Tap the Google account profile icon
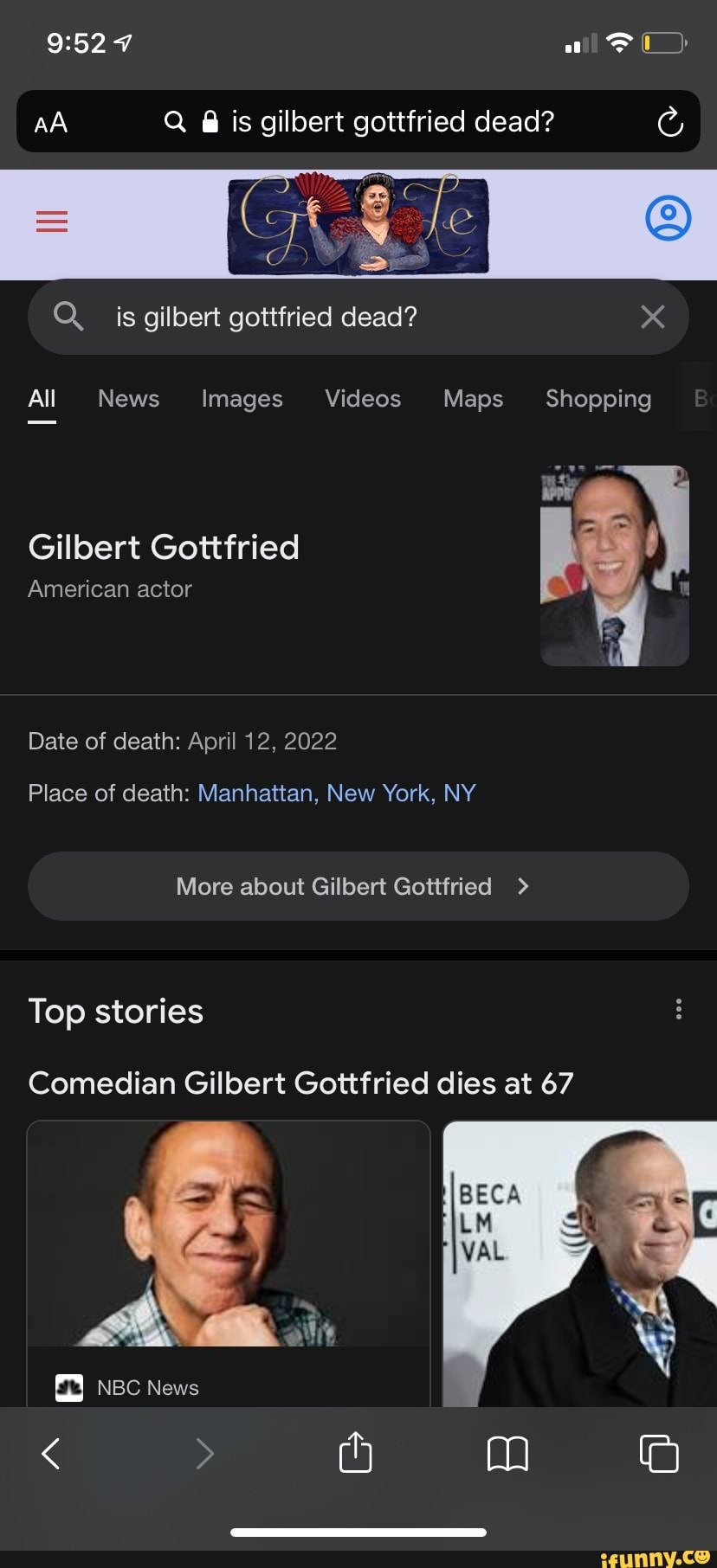The height and width of the screenshot is (1568, 717). (x=667, y=218)
